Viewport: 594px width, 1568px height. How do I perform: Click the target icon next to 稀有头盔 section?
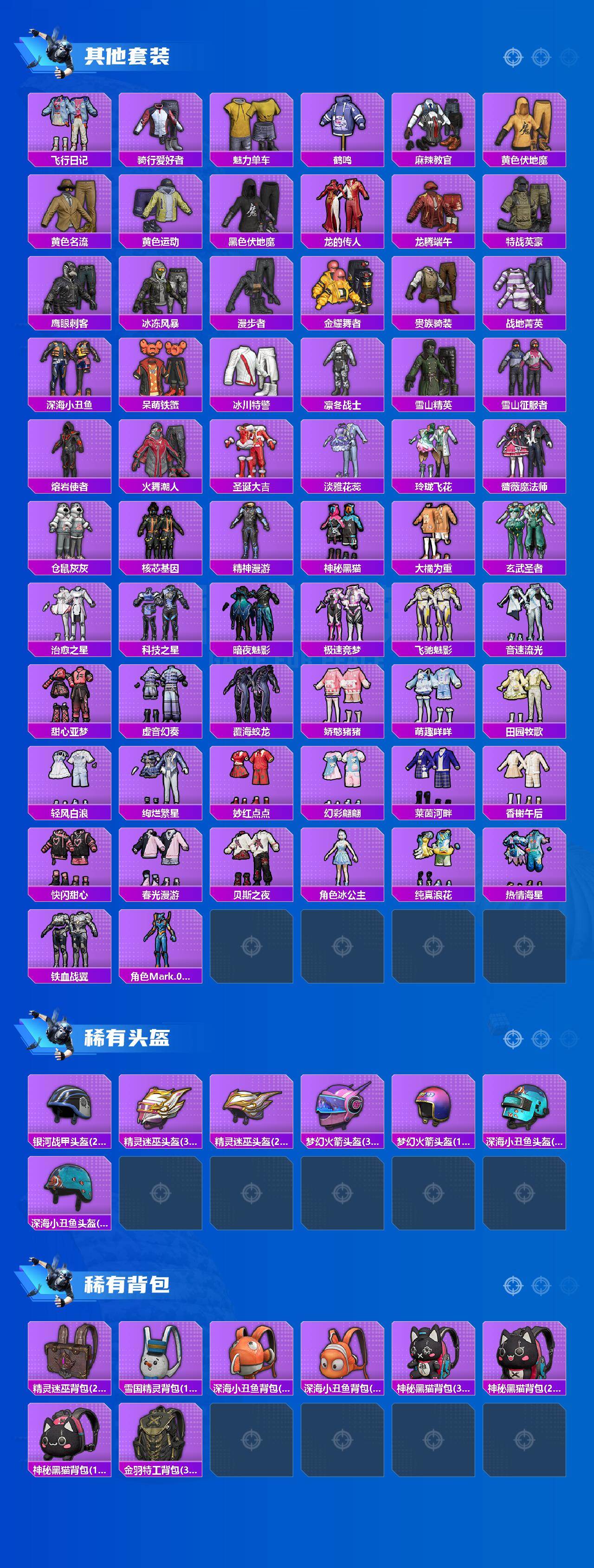tap(513, 1039)
